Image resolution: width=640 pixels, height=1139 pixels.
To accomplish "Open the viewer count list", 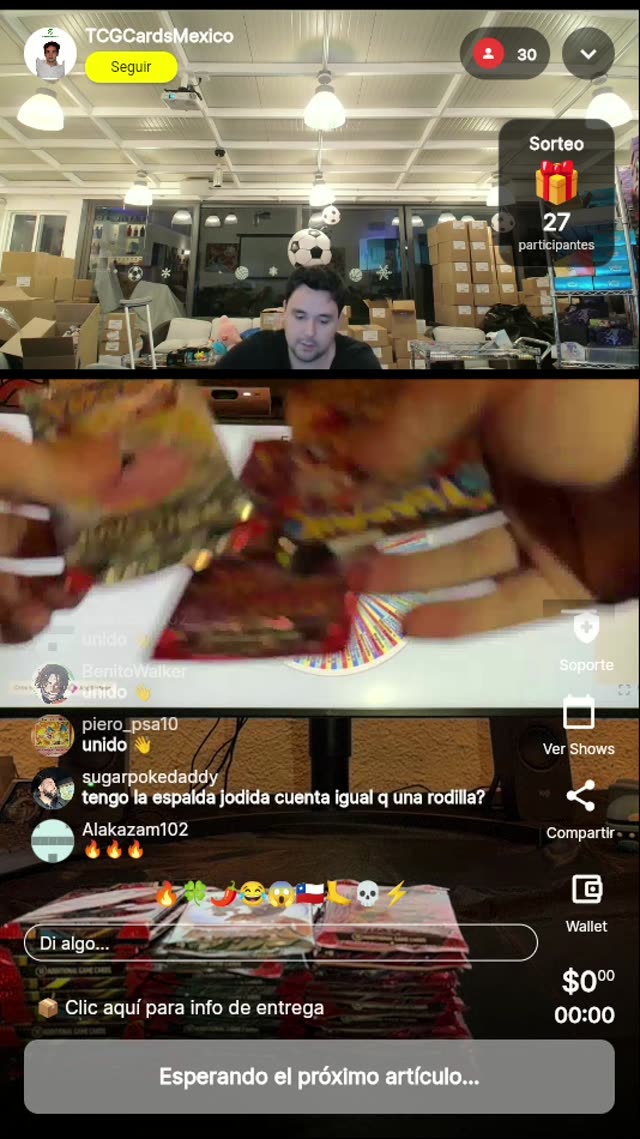I will (x=505, y=54).
